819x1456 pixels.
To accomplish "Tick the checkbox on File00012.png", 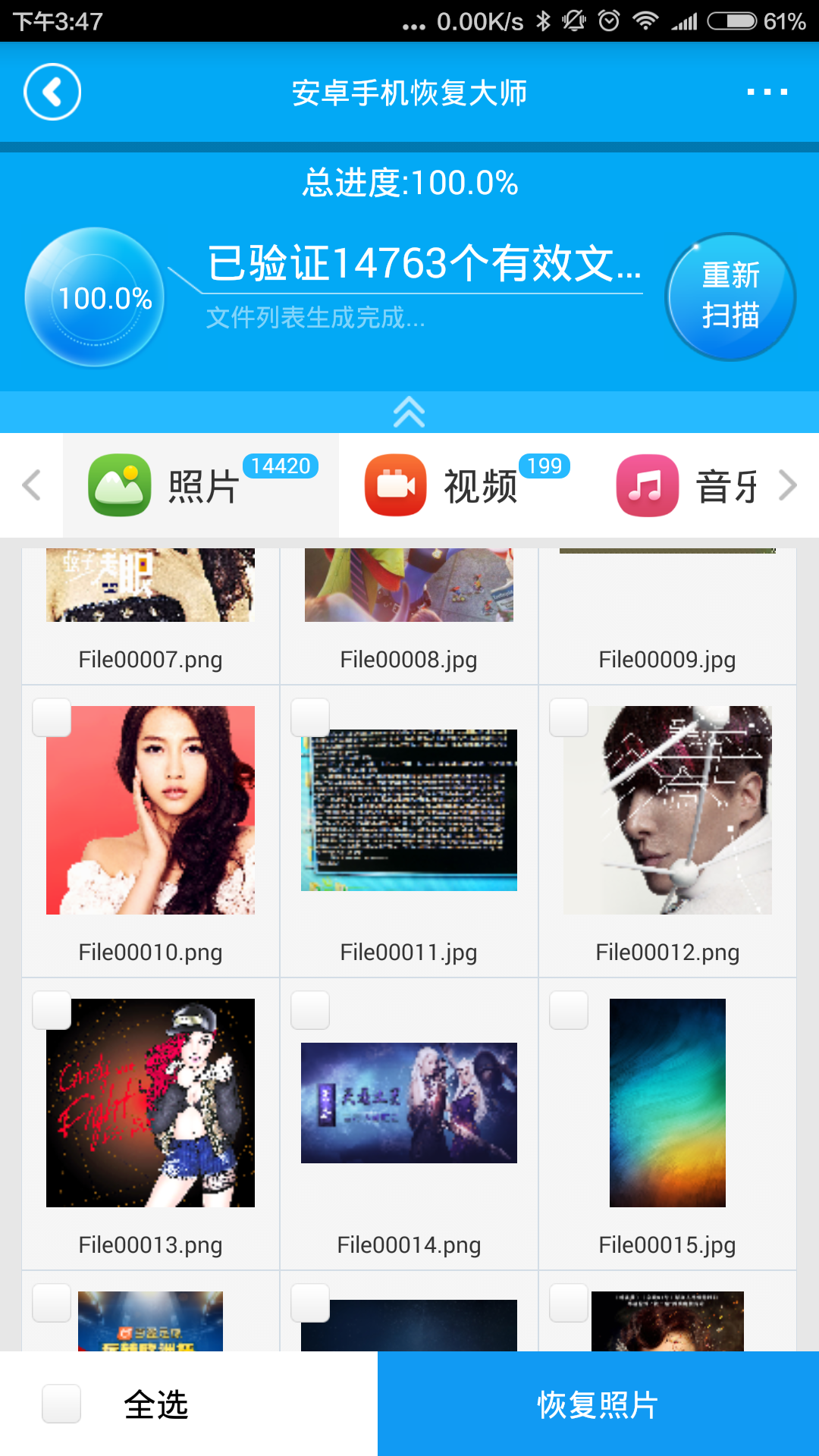I will click(569, 717).
